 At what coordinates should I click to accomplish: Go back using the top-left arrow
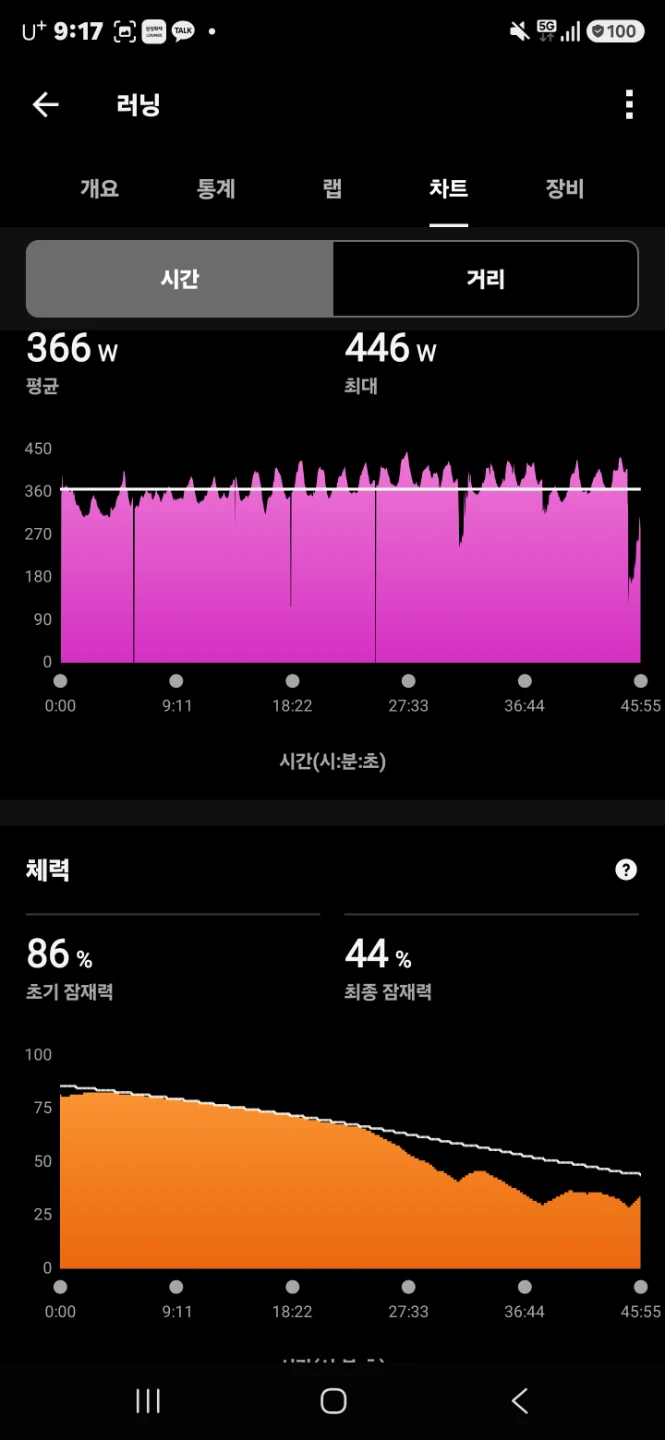tap(46, 104)
